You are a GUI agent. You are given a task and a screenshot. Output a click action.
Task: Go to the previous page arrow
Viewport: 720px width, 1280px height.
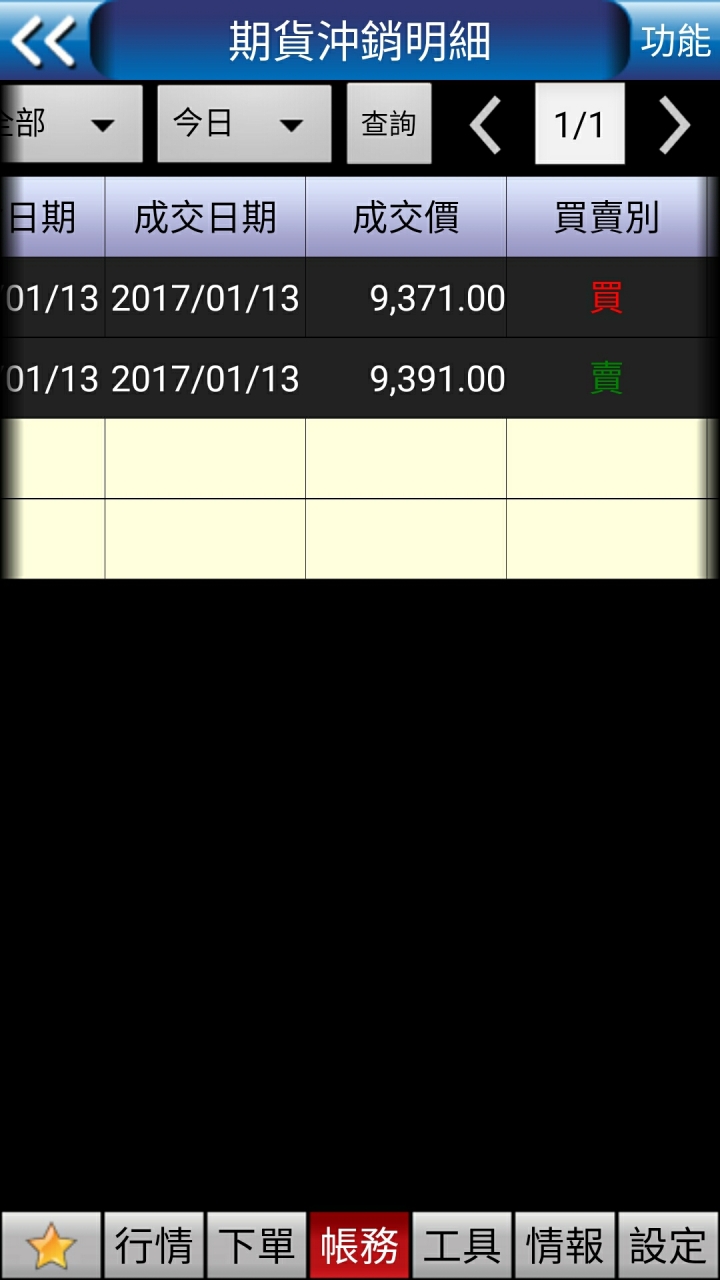[x=486, y=125]
